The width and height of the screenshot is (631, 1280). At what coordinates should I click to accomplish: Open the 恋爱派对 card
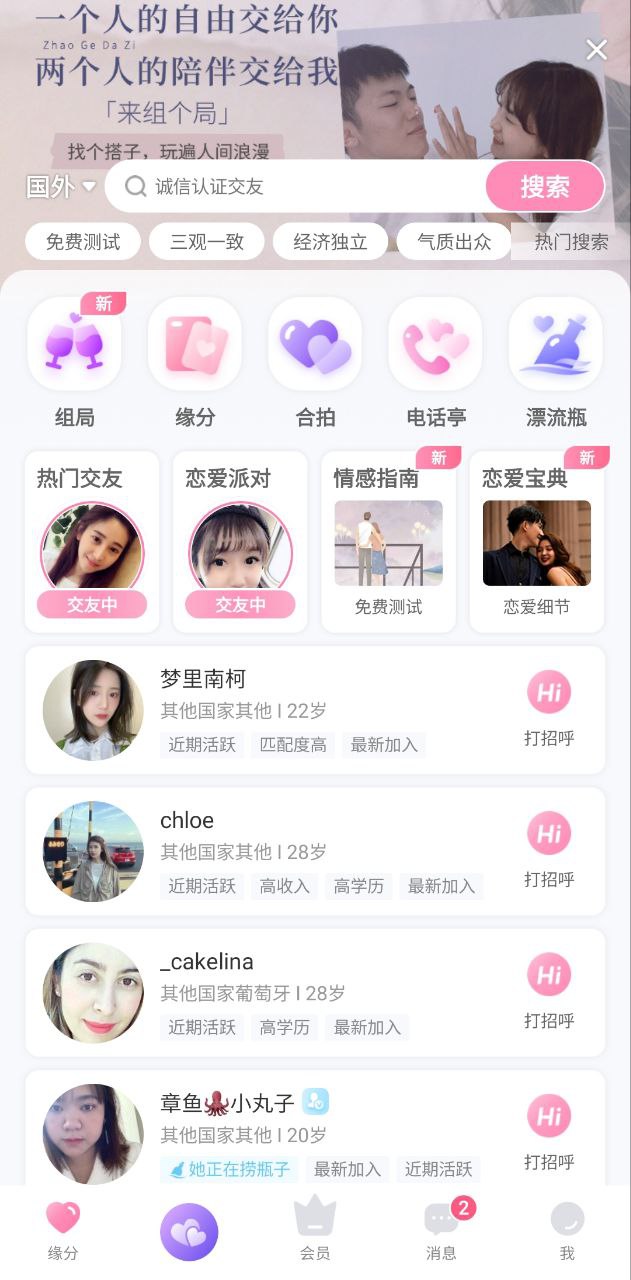pyautogui.click(x=240, y=542)
